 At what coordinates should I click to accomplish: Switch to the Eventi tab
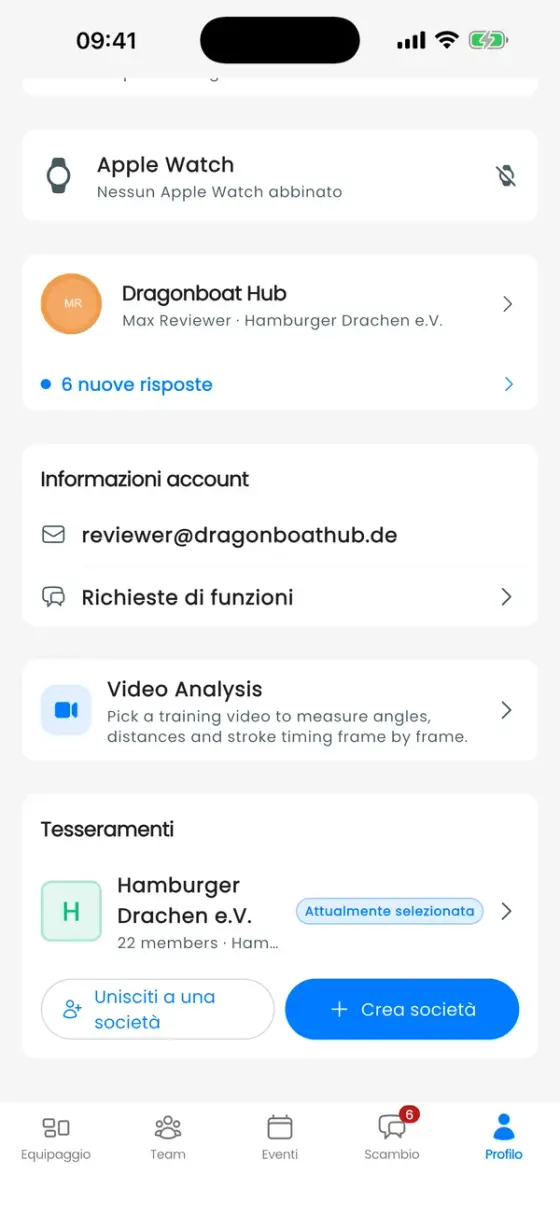pos(280,1138)
